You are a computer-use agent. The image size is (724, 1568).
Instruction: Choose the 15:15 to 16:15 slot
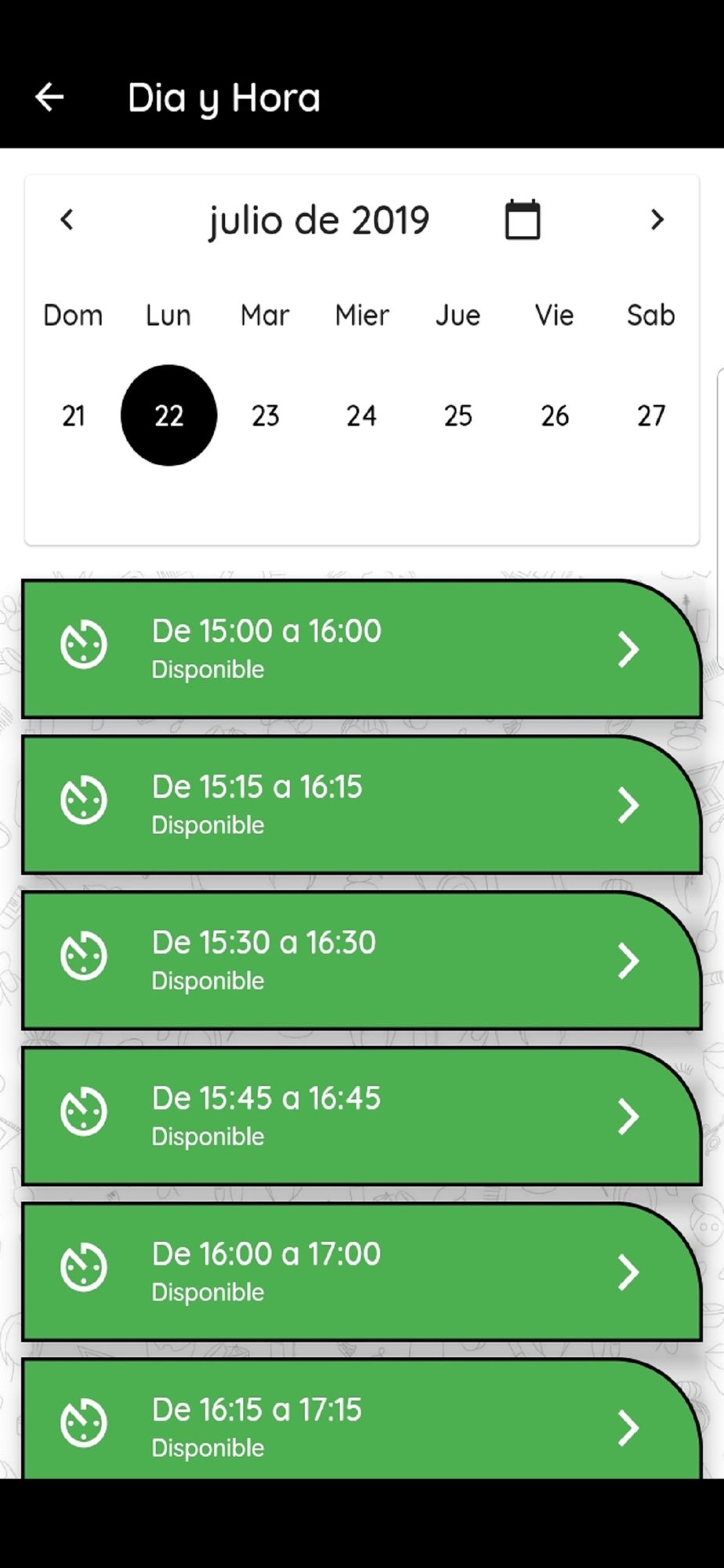coord(361,804)
